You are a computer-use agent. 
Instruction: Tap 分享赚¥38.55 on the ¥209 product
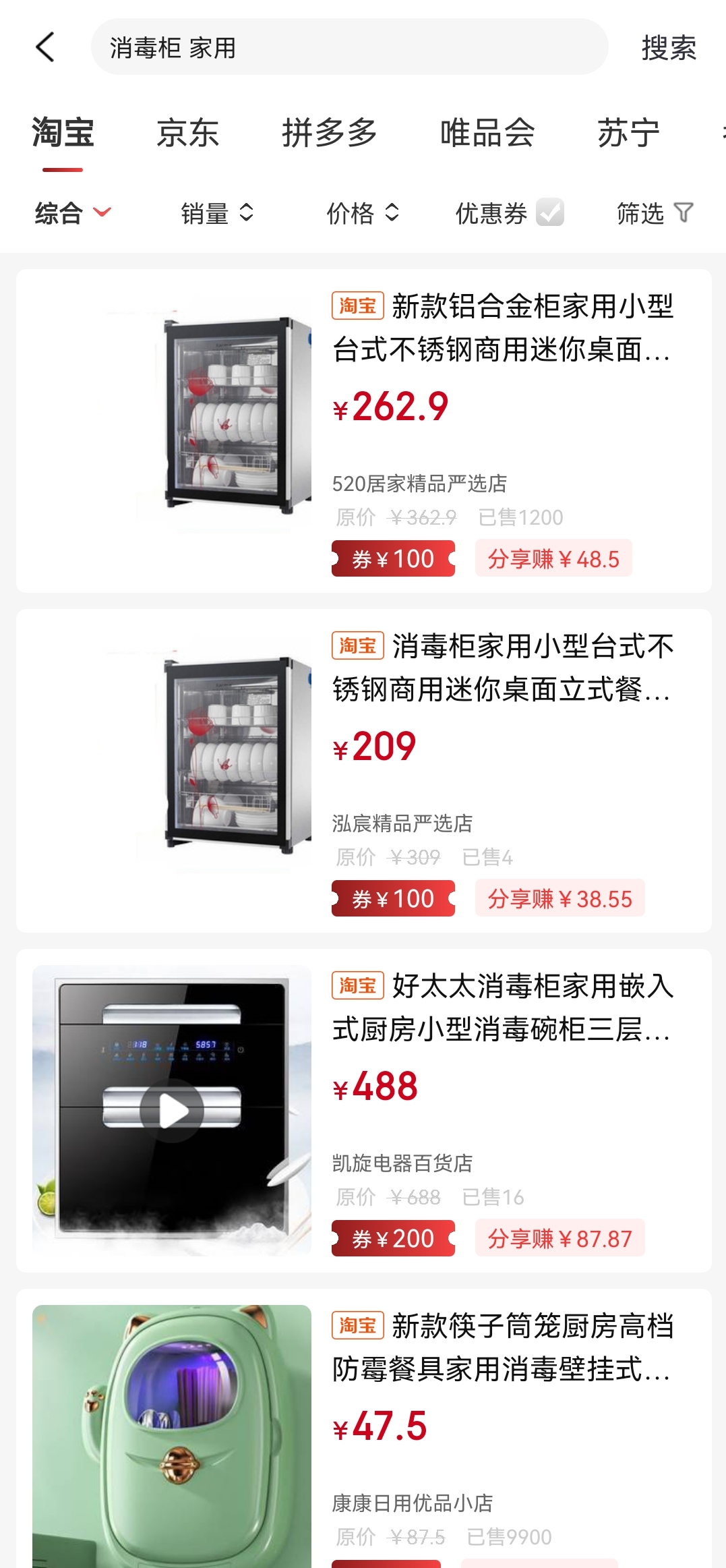[x=559, y=898]
